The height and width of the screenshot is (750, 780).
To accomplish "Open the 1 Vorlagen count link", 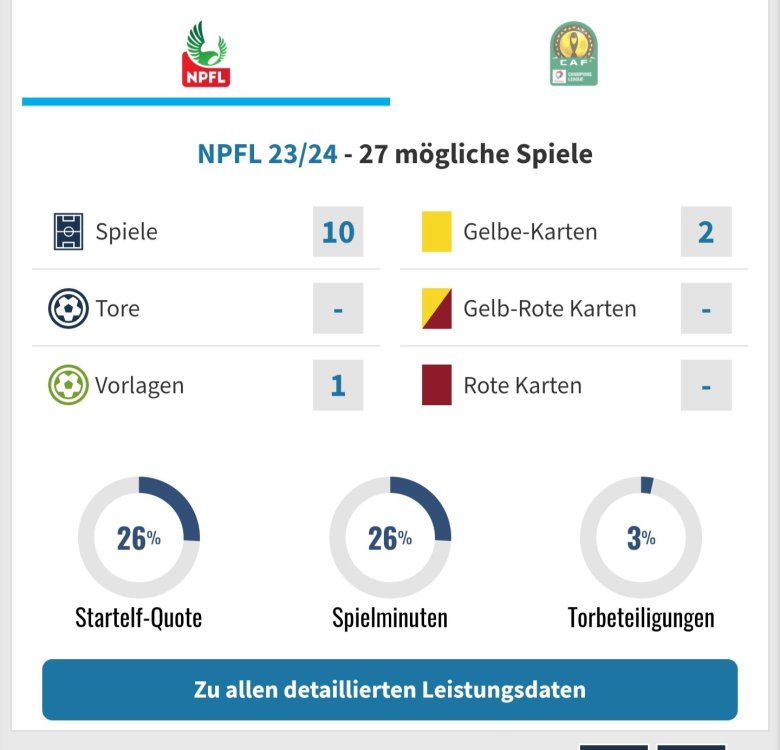I will click(338, 386).
